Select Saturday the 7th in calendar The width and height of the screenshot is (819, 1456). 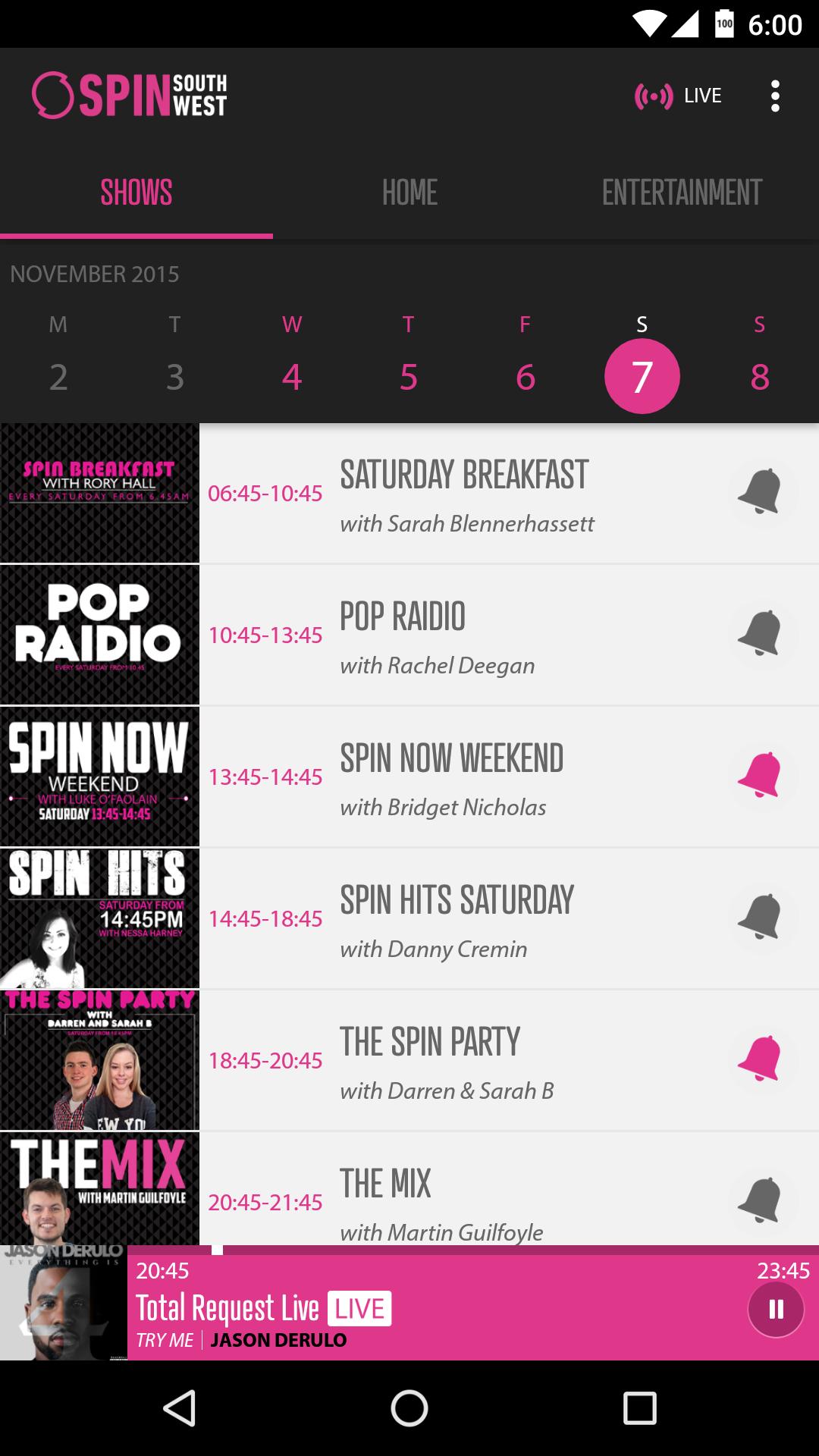coord(642,375)
